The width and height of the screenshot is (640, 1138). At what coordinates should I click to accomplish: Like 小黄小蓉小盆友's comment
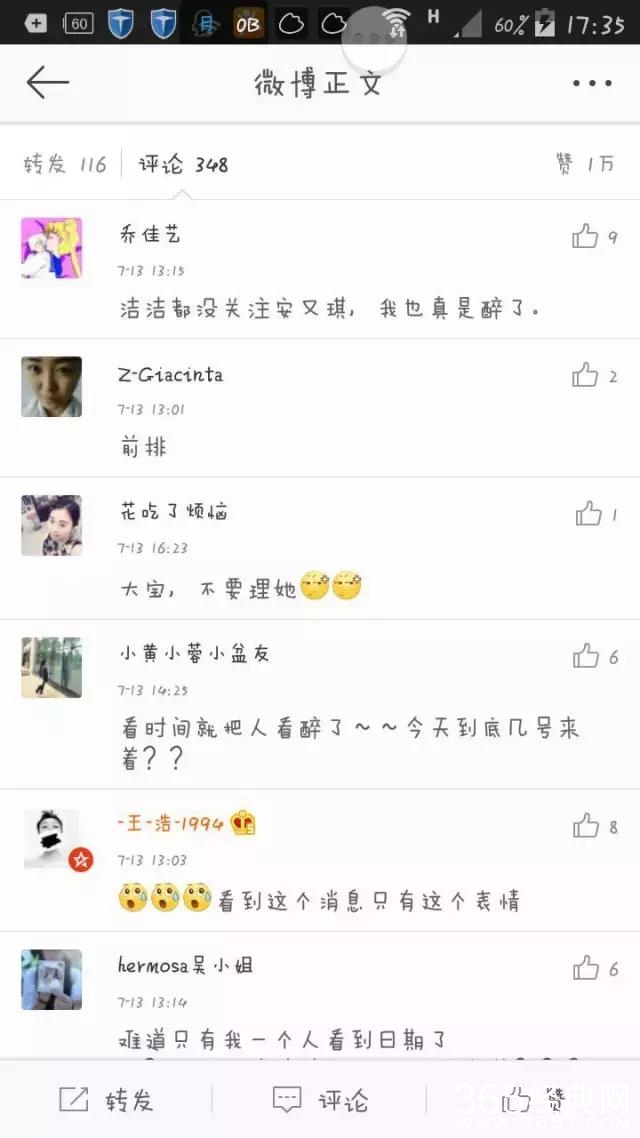(x=587, y=657)
